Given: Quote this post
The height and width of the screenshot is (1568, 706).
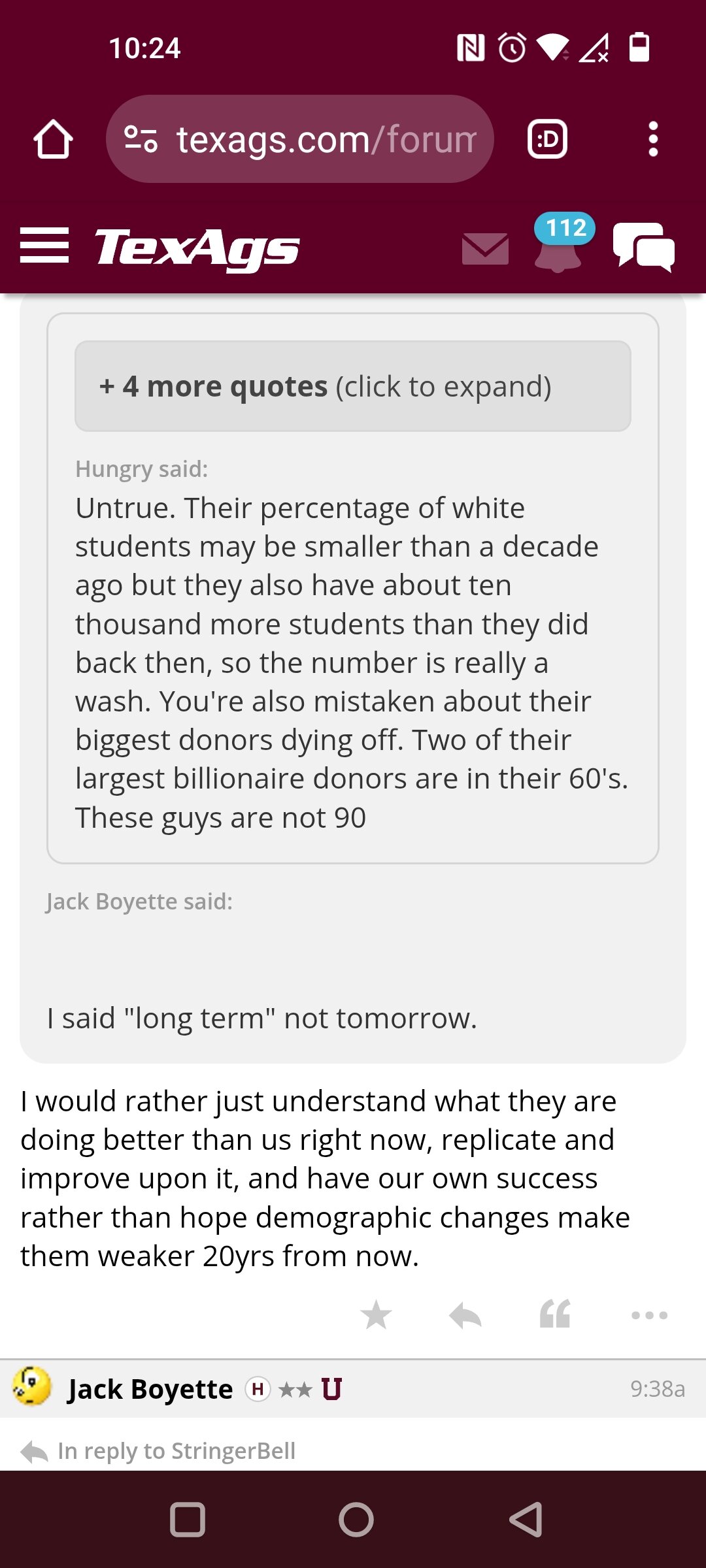Looking at the screenshot, I should point(555,1315).
